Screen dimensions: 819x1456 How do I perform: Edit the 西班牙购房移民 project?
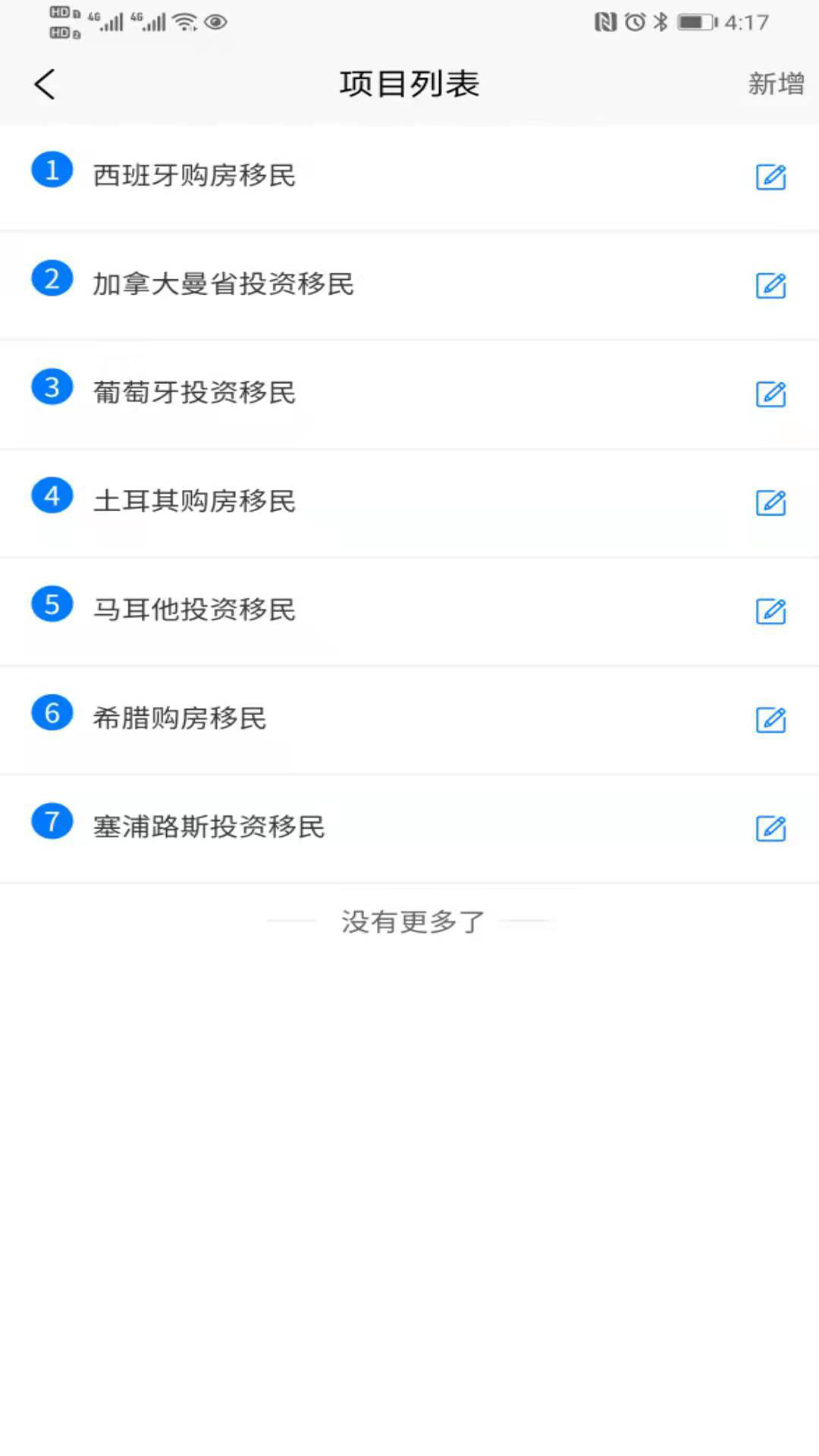pyautogui.click(x=770, y=177)
